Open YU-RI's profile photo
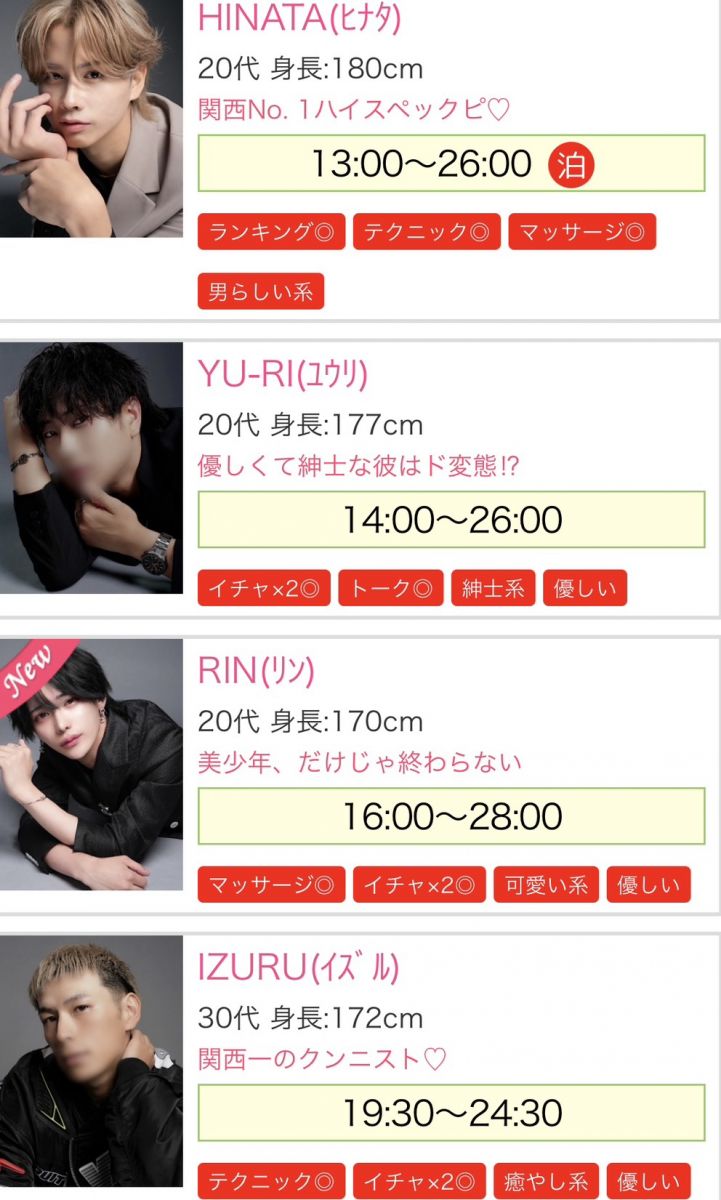 91,467
